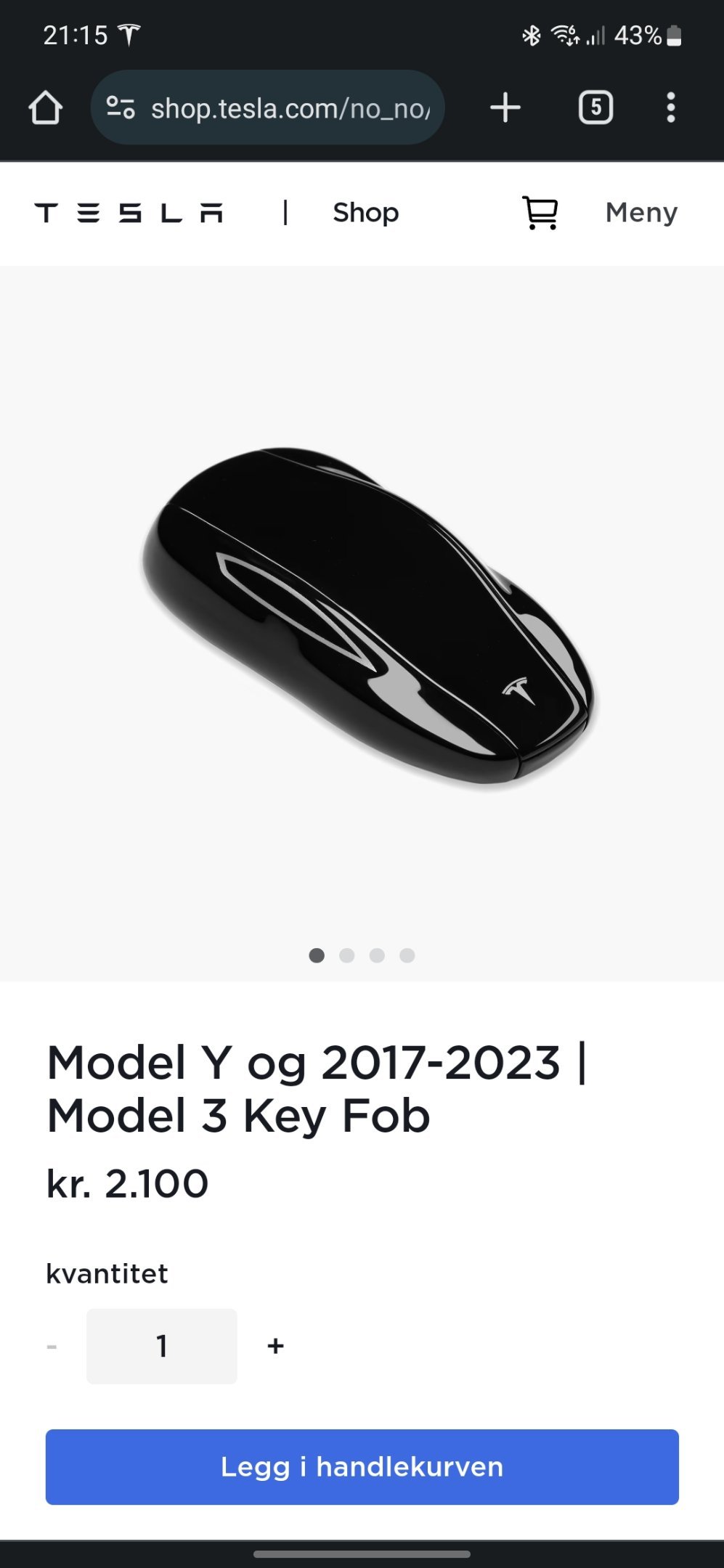Open a new browser tab
Screen dimensions: 724x1568
pos(505,107)
